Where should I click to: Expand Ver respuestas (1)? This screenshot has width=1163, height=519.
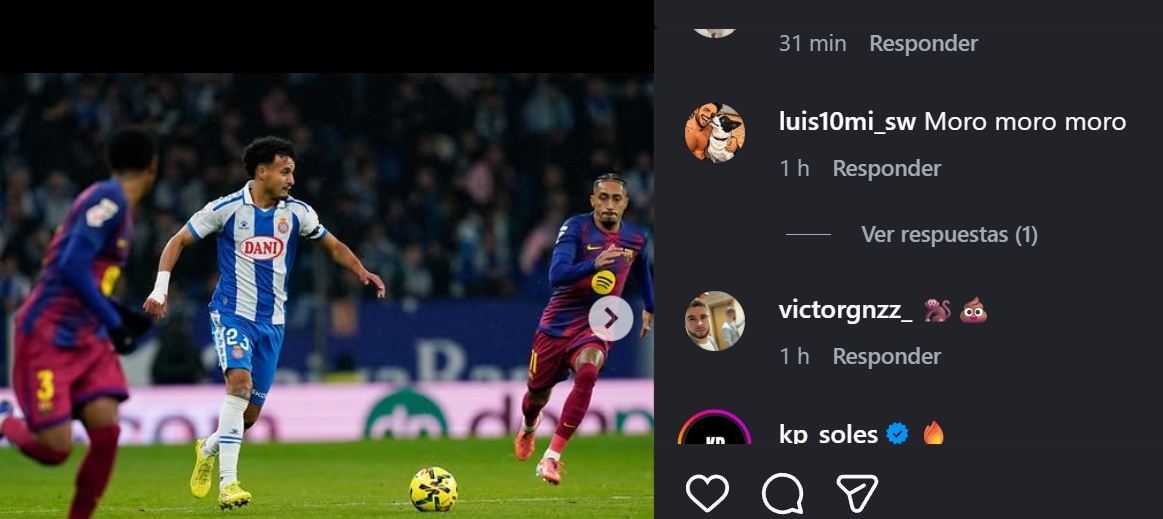(949, 235)
